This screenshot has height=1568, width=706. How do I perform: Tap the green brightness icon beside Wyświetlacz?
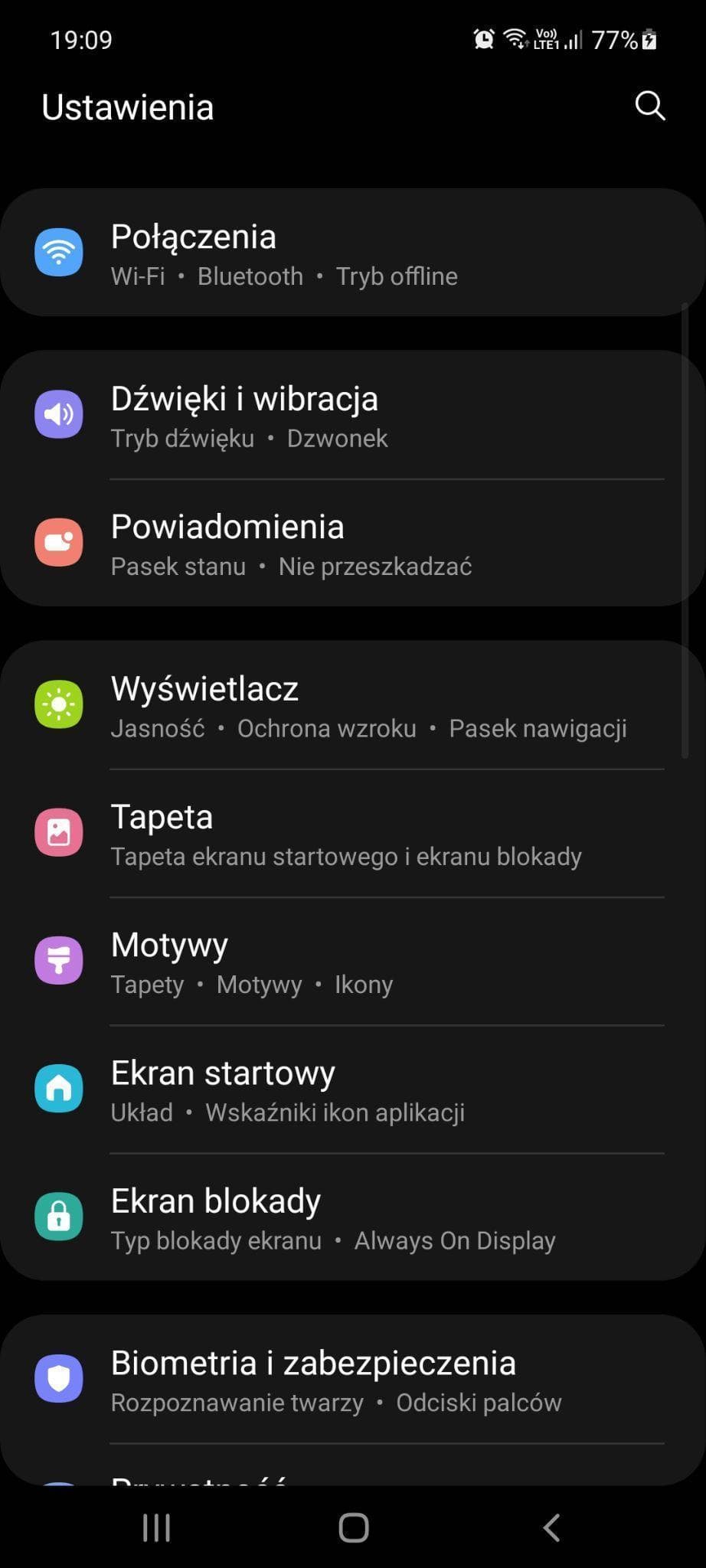click(x=59, y=704)
